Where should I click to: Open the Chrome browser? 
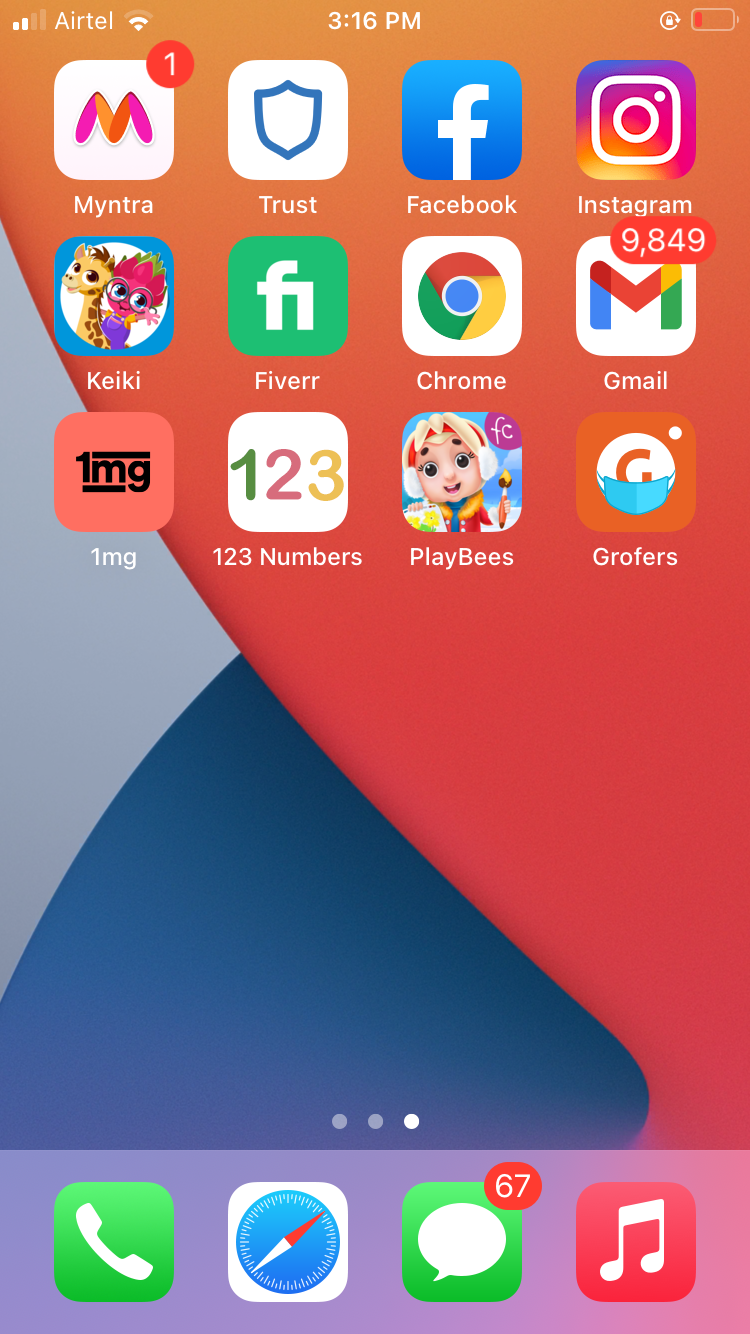[x=462, y=296]
